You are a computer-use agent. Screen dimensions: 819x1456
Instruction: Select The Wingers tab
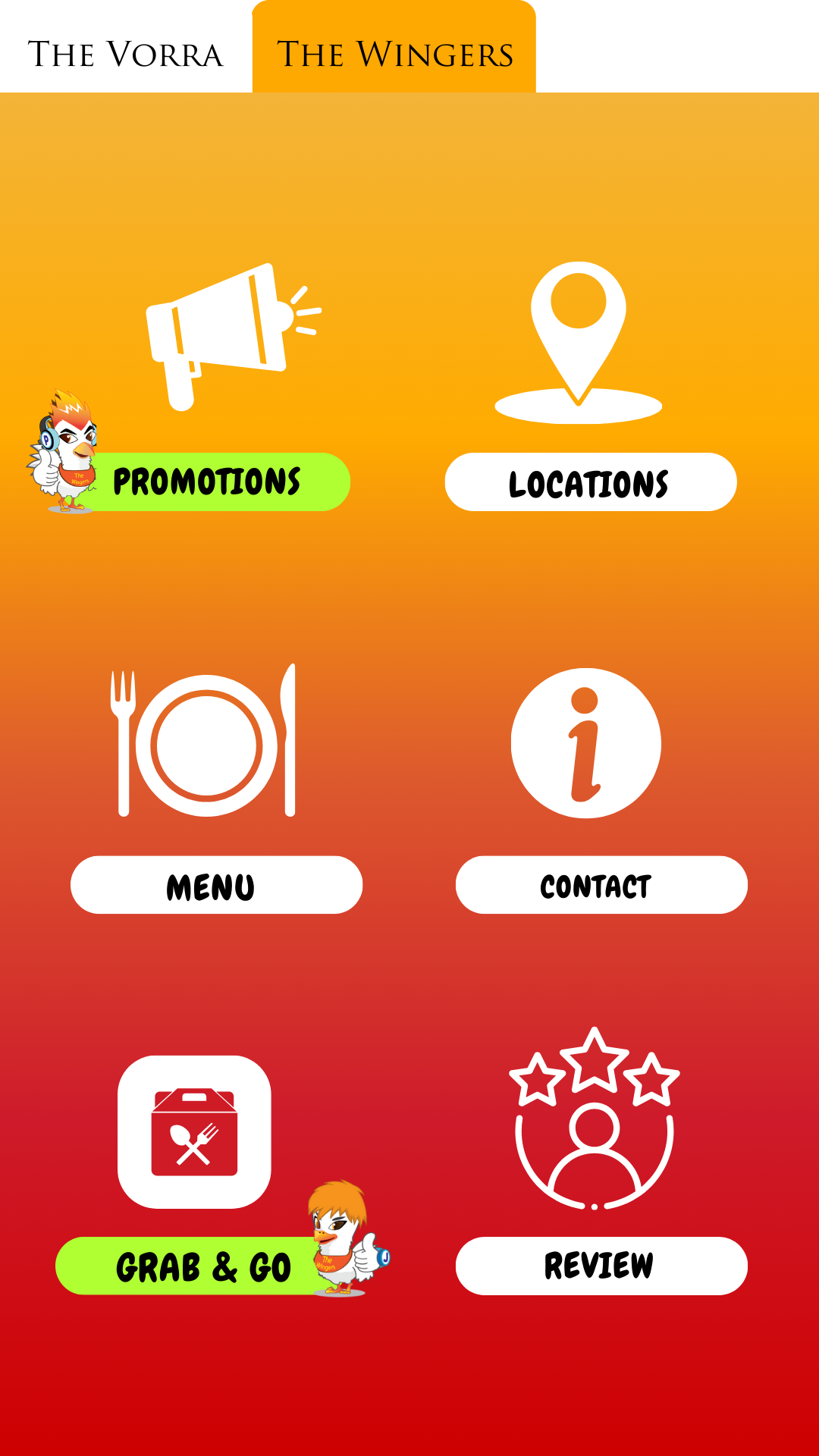pos(394,55)
